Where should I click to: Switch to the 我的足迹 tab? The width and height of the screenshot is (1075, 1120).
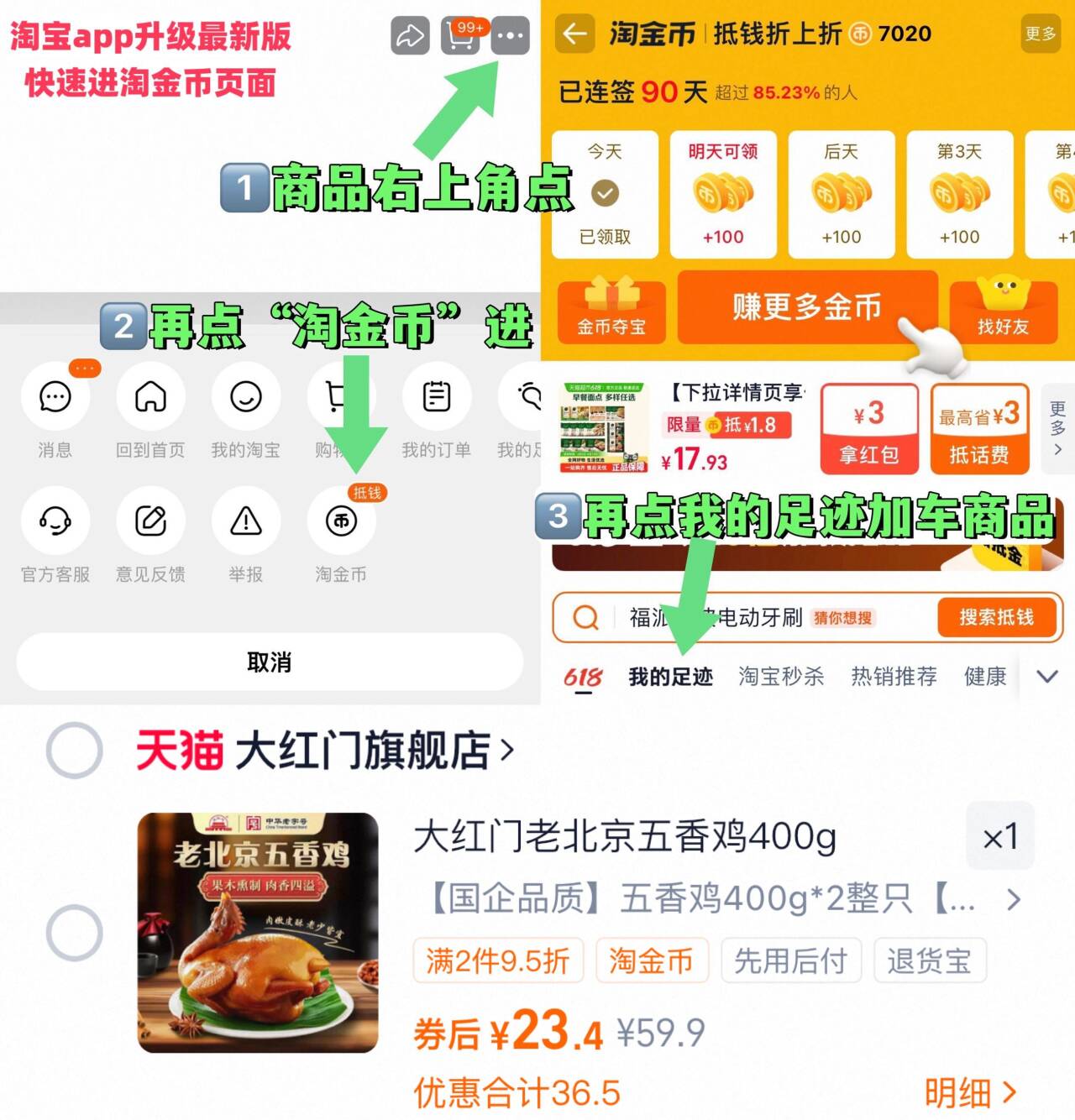[x=671, y=677]
